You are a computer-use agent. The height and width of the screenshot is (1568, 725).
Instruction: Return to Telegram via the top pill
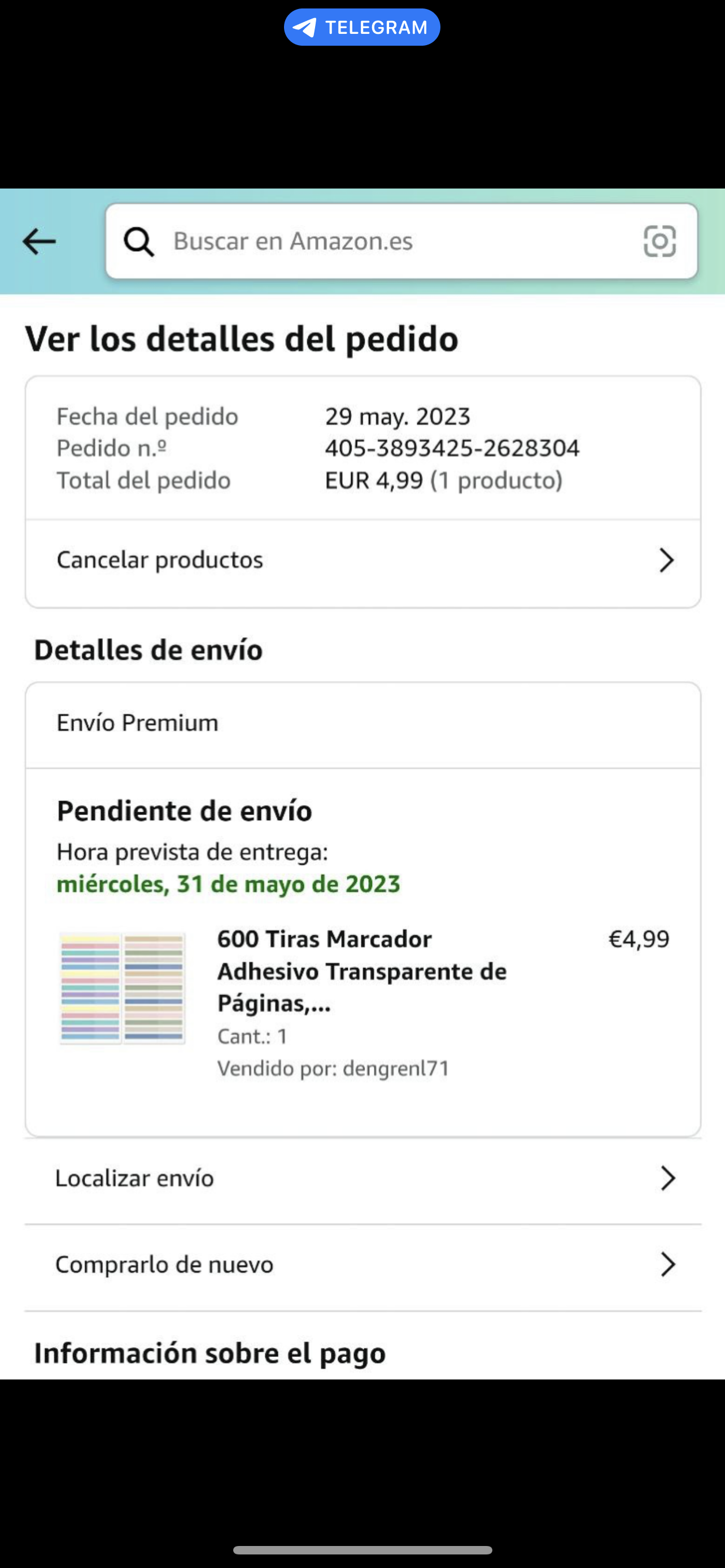click(x=361, y=28)
